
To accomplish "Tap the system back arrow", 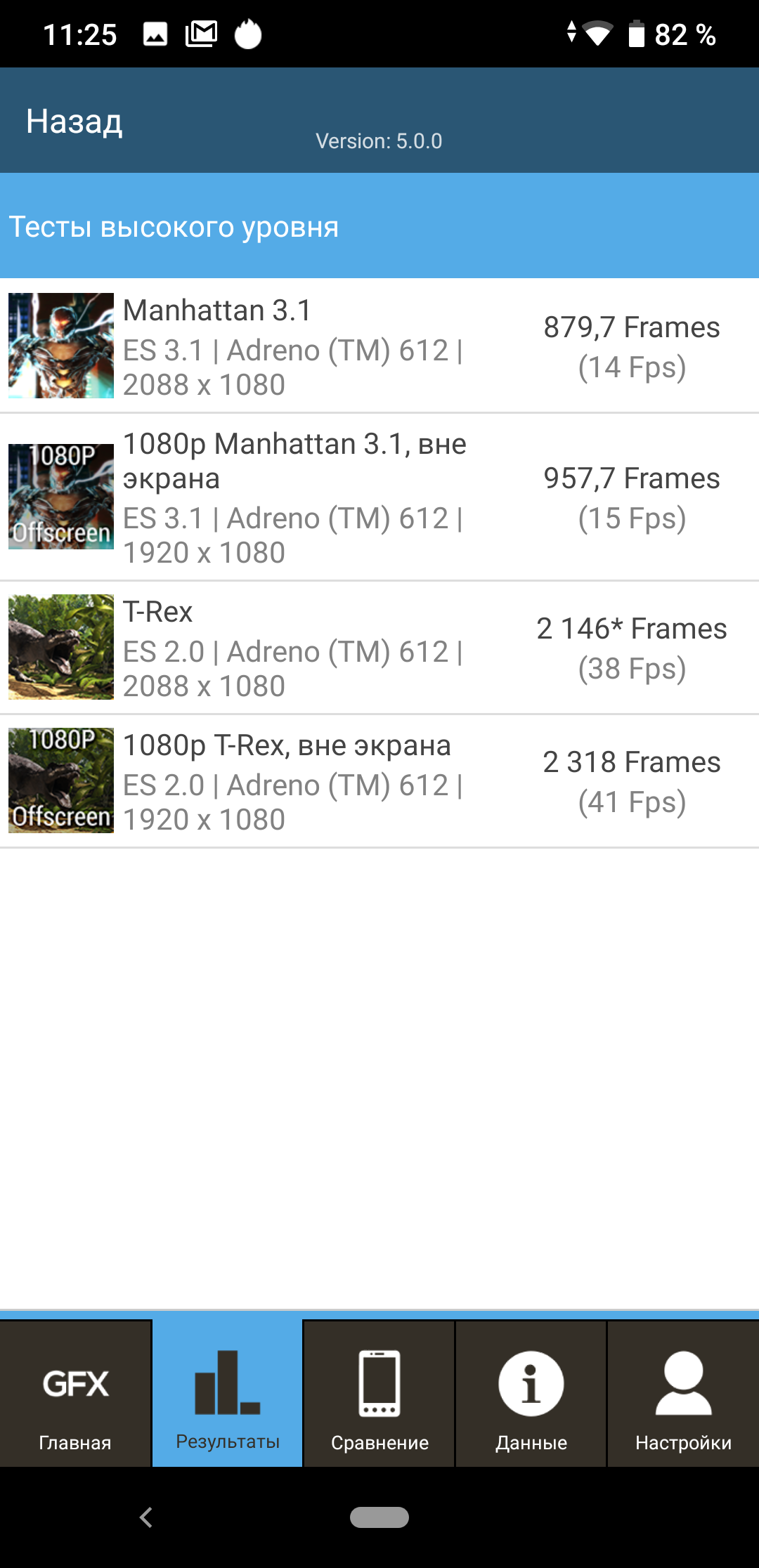I will tap(146, 1517).
